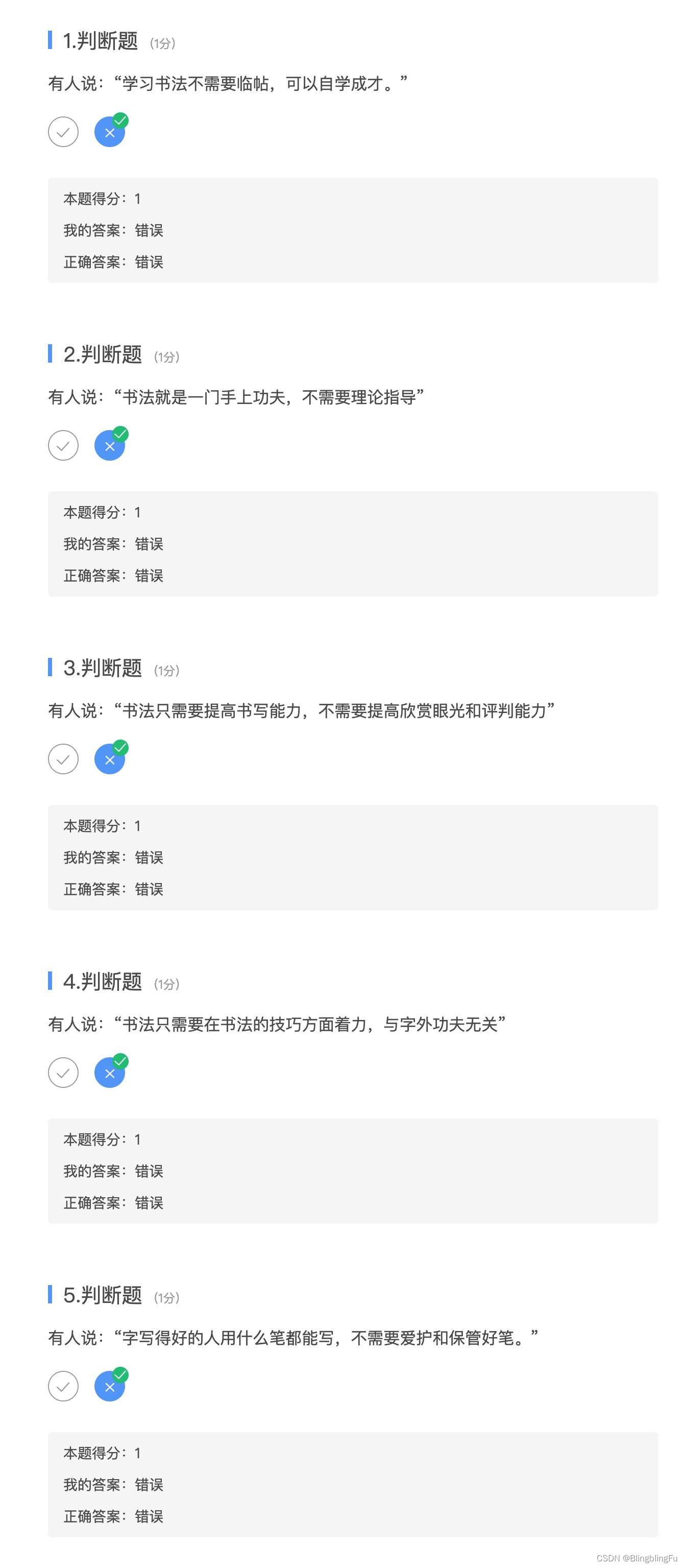This screenshot has width=685, height=1568.
Task: Choose the false cross for question 2
Action: (110, 445)
